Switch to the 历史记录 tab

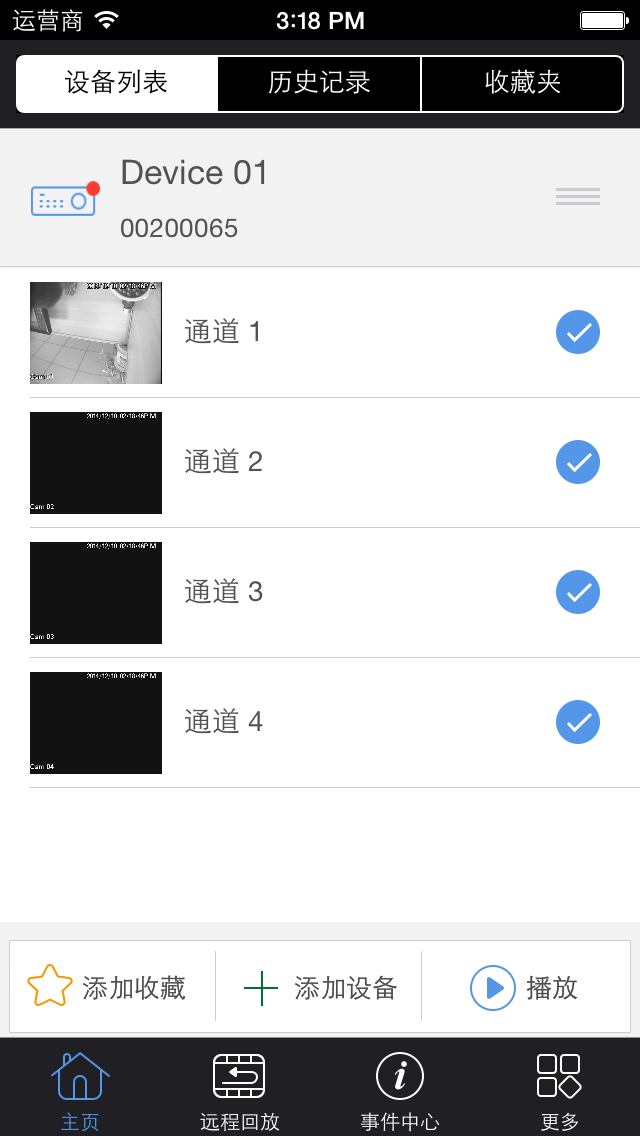319,83
